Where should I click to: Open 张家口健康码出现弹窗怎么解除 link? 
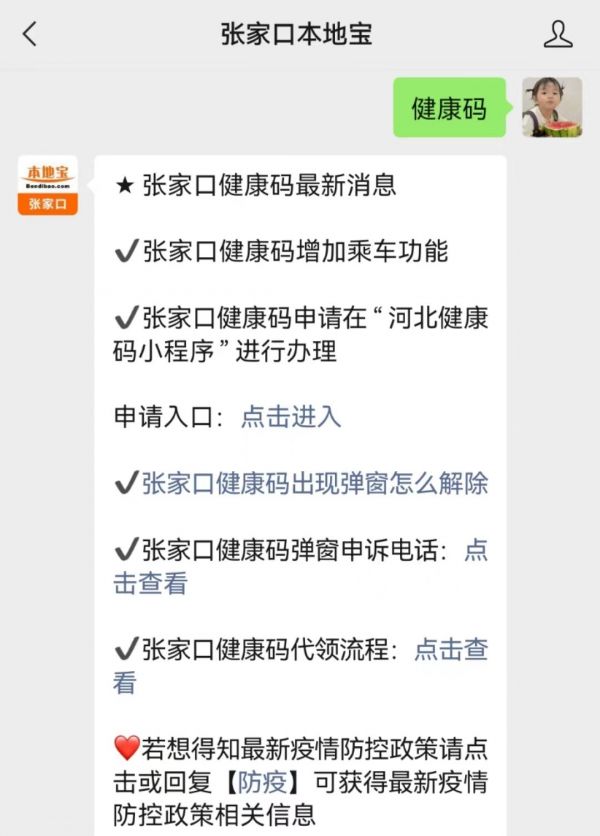(x=314, y=484)
